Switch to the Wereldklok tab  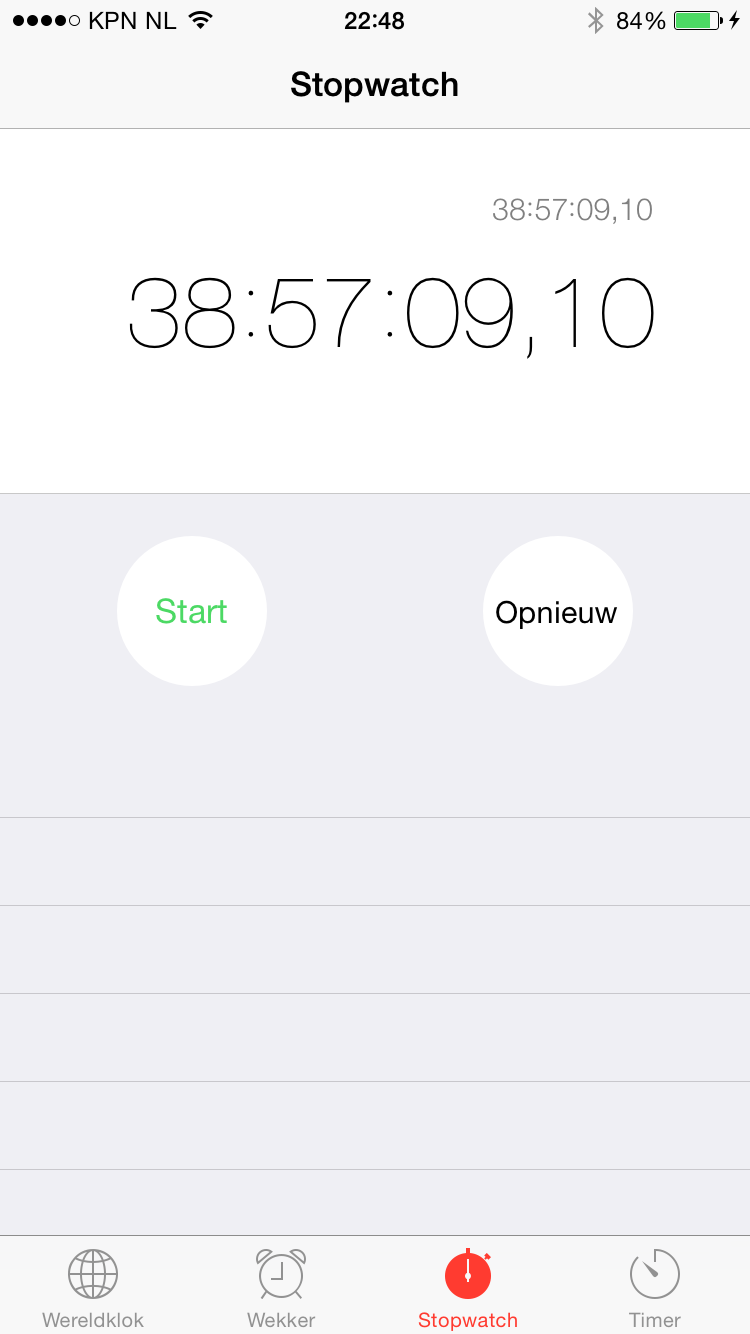tap(93, 1288)
